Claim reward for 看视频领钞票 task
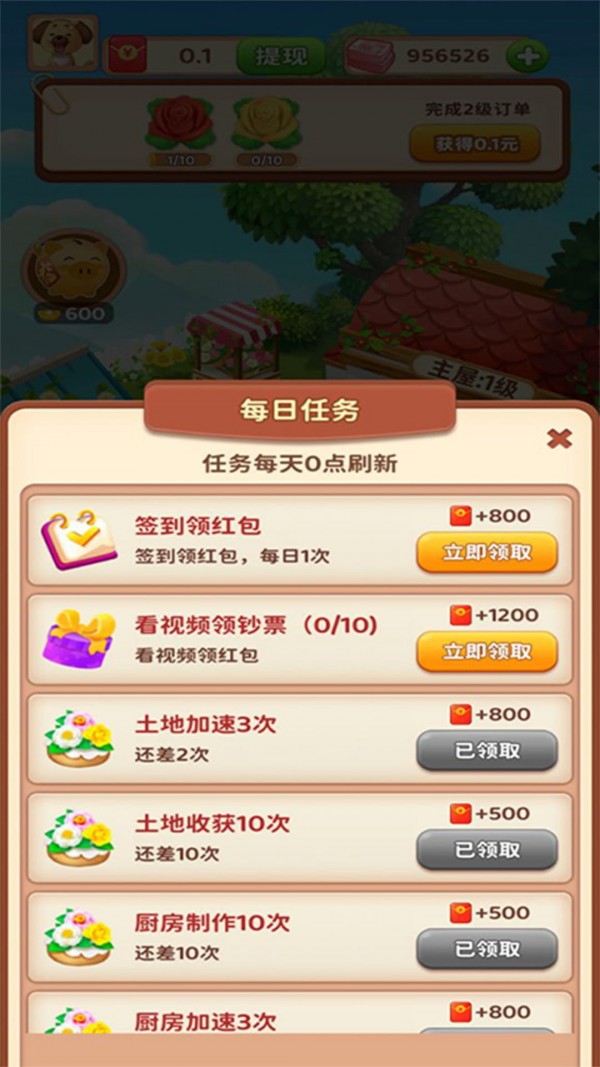The image size is (600, 1067). pos(487,651)
